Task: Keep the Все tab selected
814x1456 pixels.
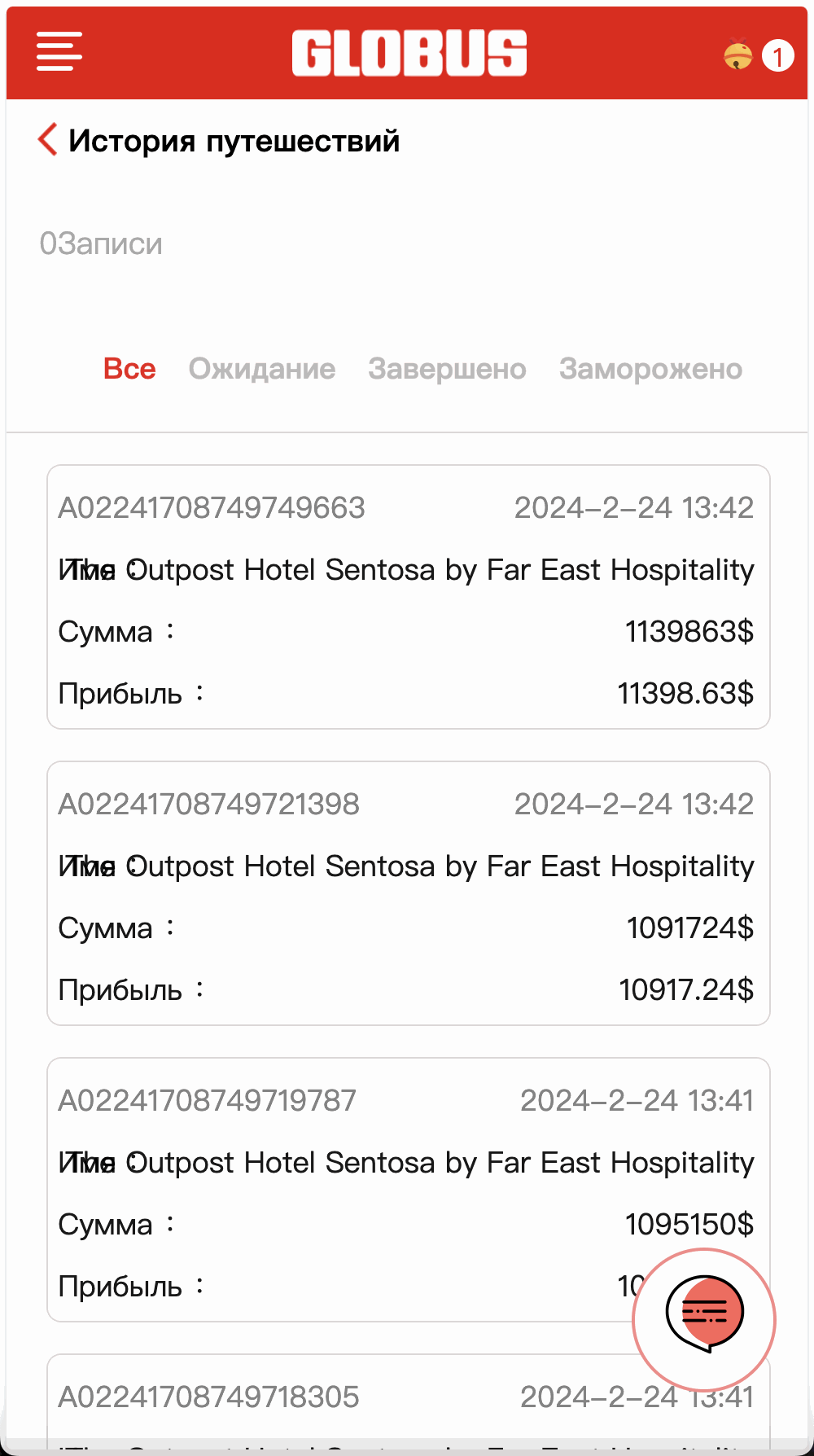Action: pyautogui.click(x=130, y=368)
